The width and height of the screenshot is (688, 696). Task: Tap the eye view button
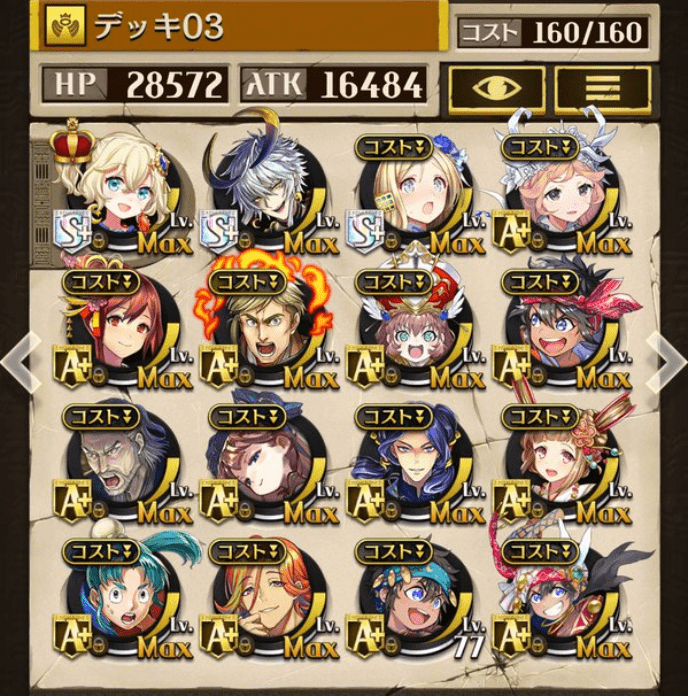click(x=496, y=90)
